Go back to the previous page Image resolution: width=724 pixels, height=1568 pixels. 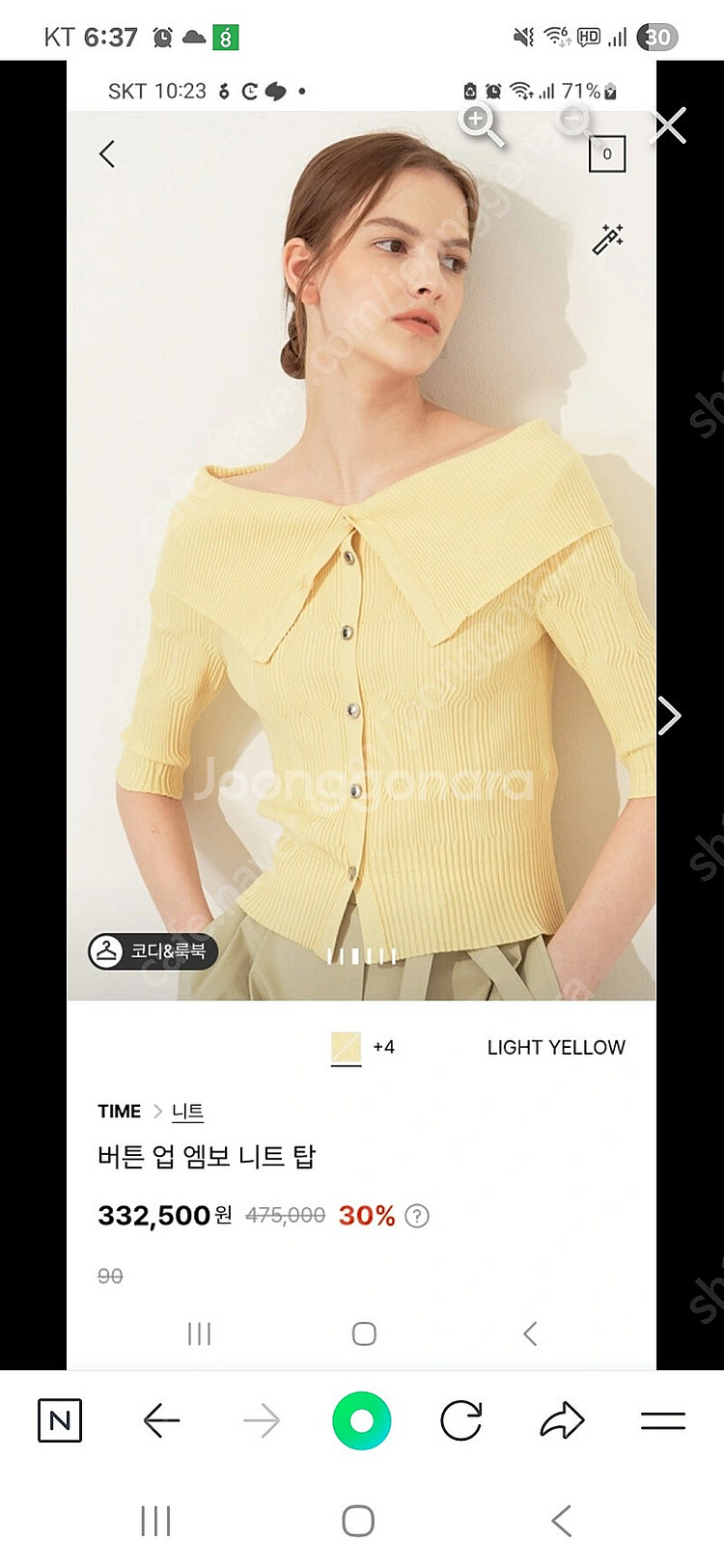(x=161, y=1420)
